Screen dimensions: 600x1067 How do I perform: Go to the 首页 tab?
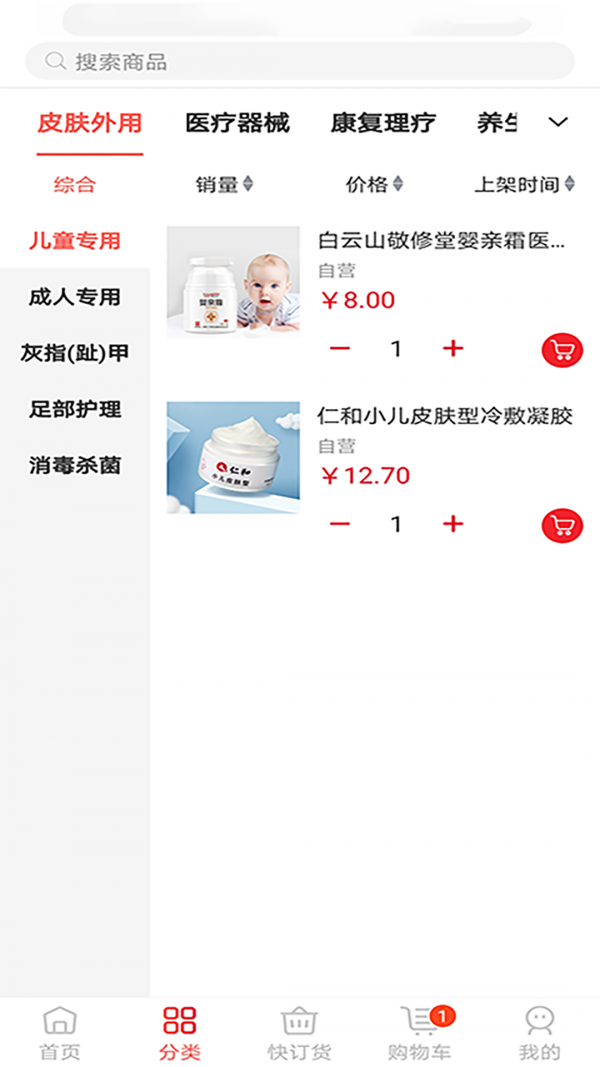(x=60, y=1033)
